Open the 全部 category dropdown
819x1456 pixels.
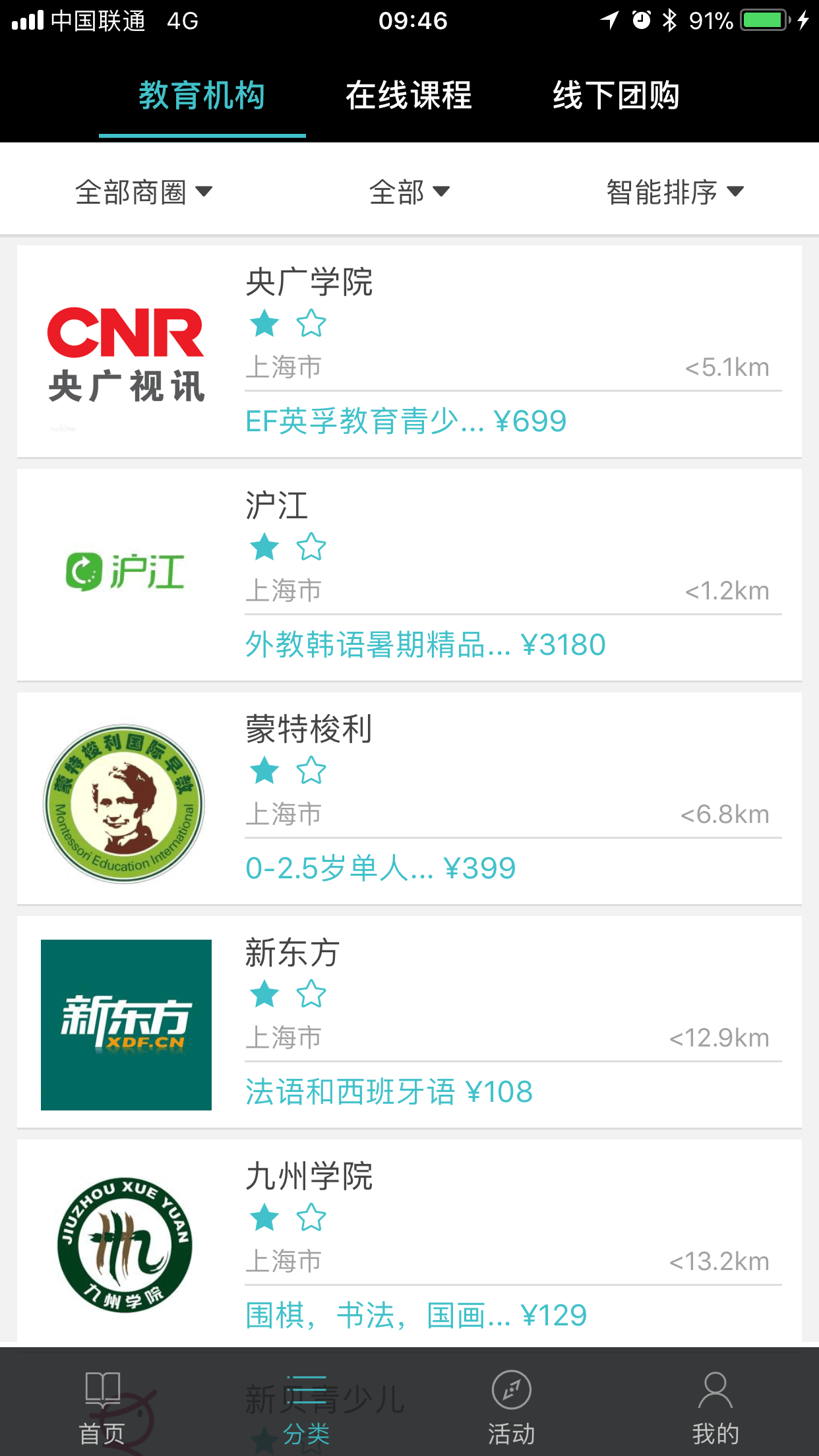pyautogui.click(x=409, y=192)
